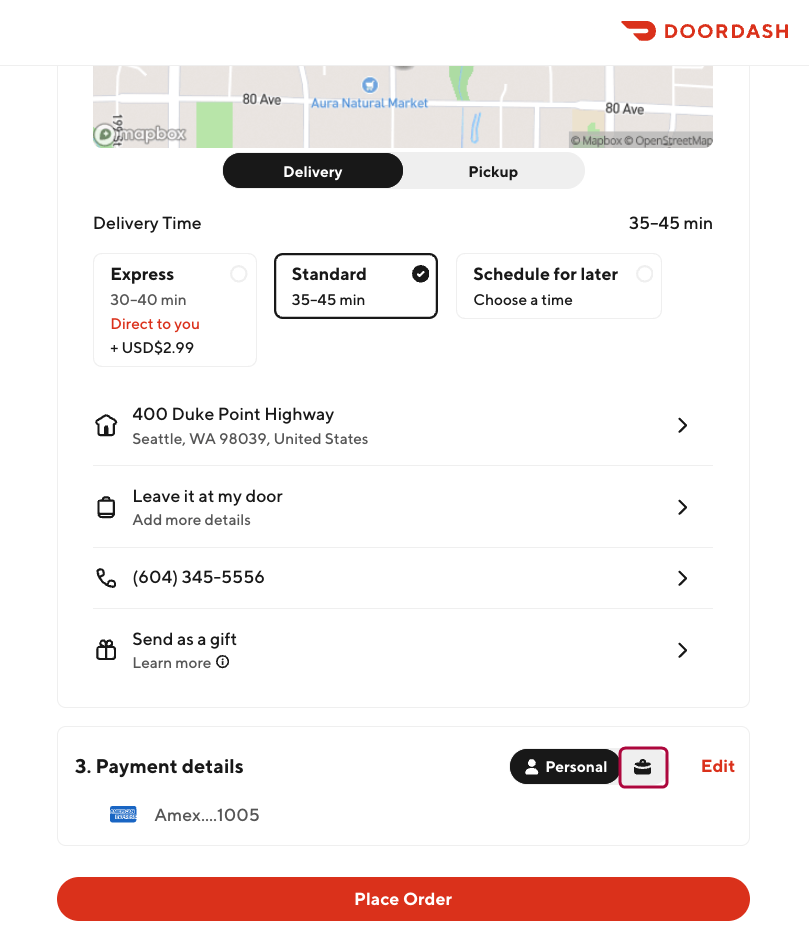Screen dimensions: 809x951
Task: Select Standard 35–45 min delivery
Action: click(356, 286)
